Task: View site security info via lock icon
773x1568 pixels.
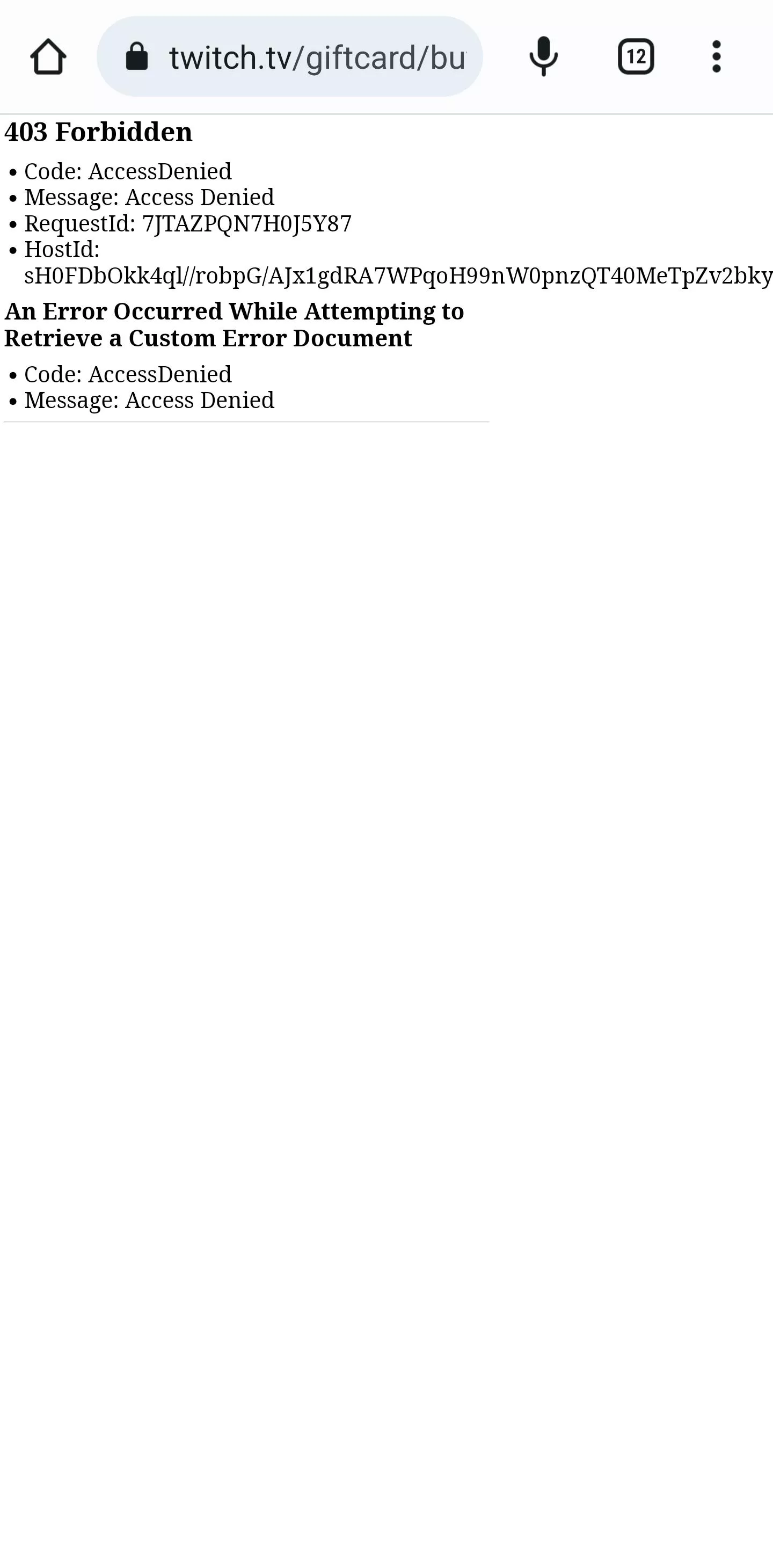Action: 137,56
